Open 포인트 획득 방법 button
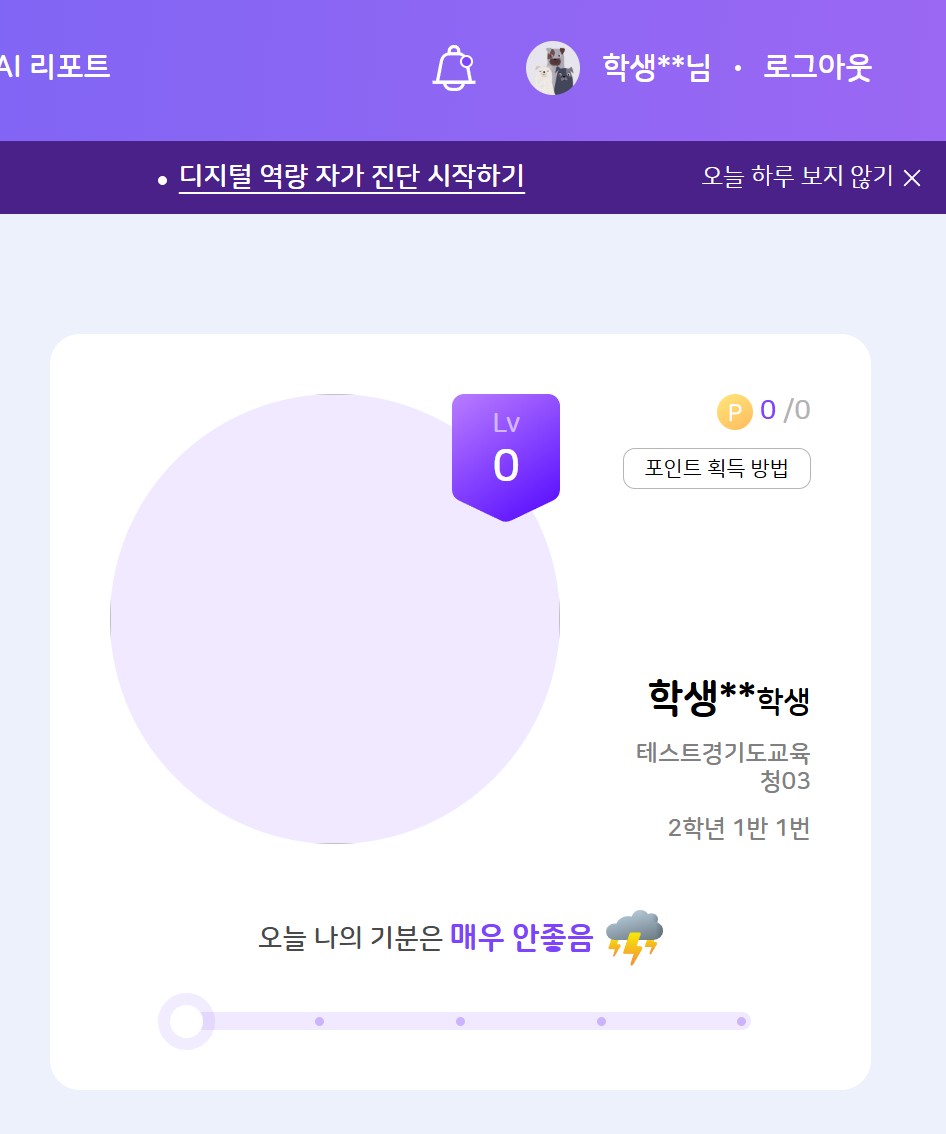The height and width of the screenshot is (1134, 946). pos(716,468)
